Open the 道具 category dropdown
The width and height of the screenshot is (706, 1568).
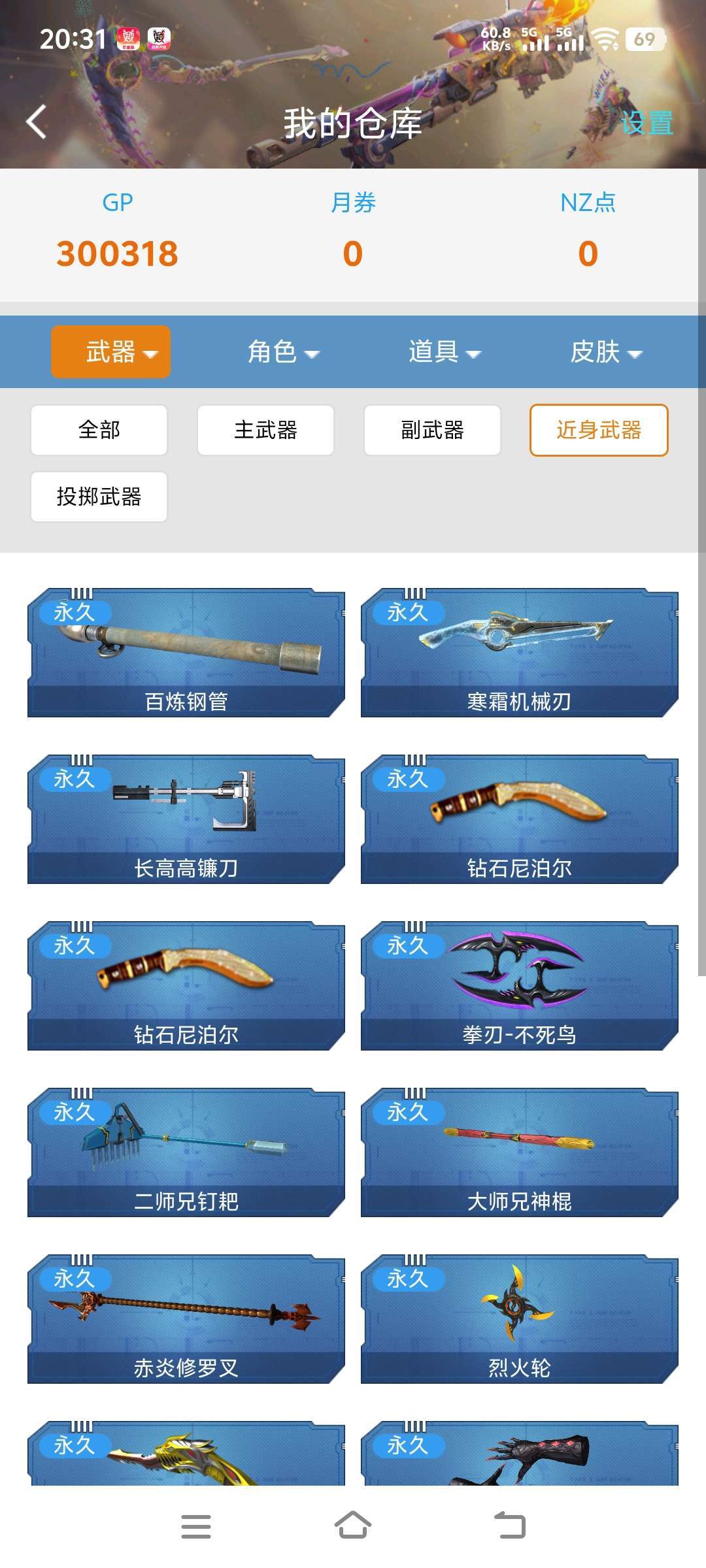(x=444, y=352)
